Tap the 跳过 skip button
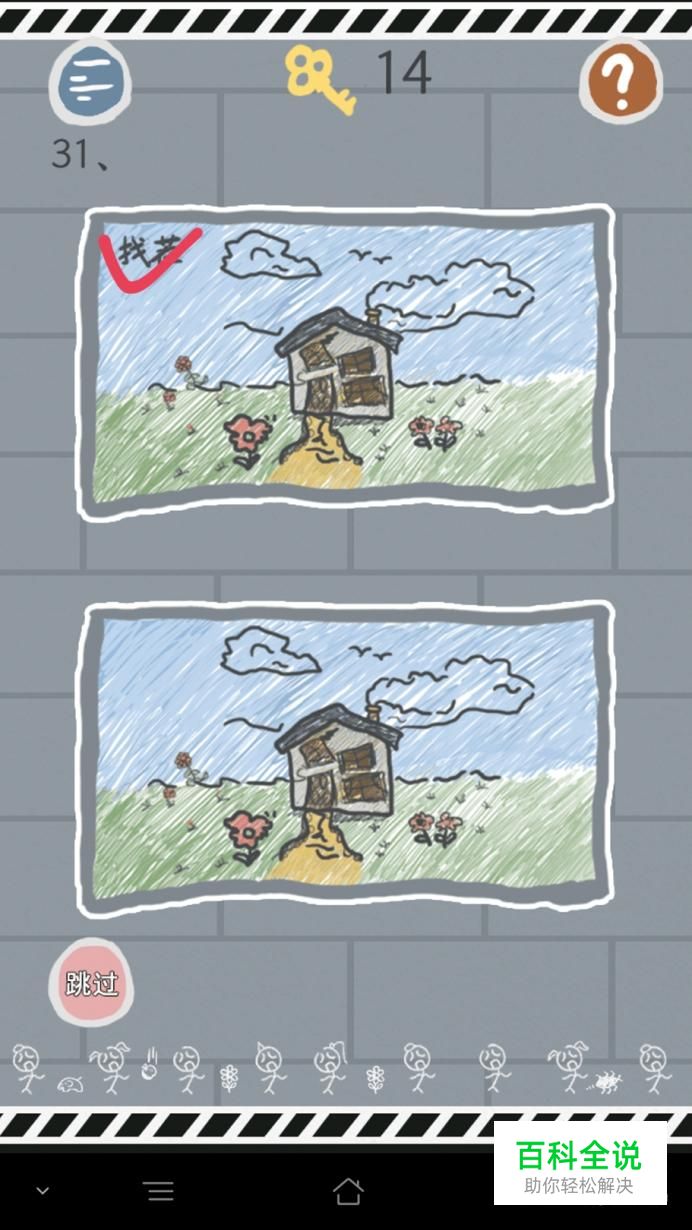692x1230 pixels. point(91,981)
